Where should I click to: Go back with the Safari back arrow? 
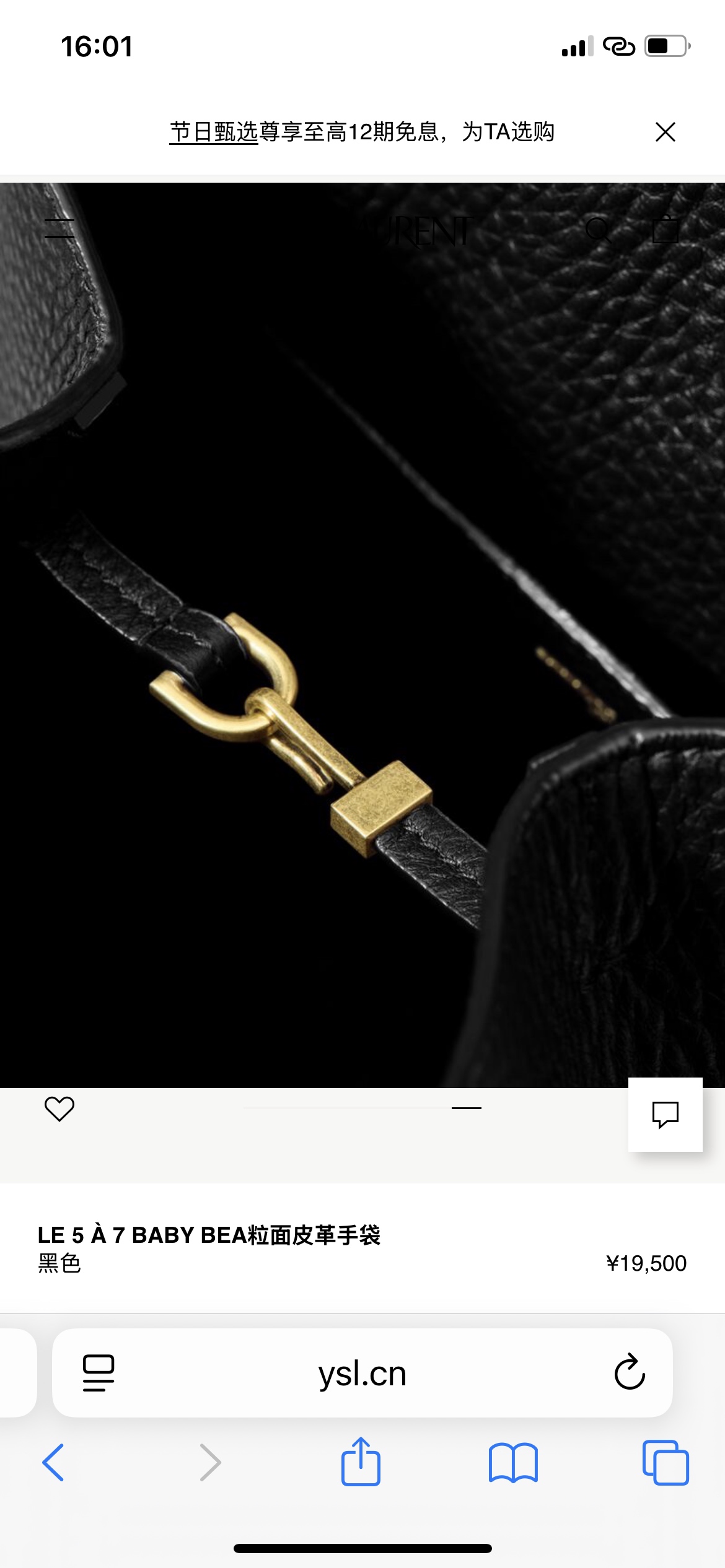[x=53, y=1462]
